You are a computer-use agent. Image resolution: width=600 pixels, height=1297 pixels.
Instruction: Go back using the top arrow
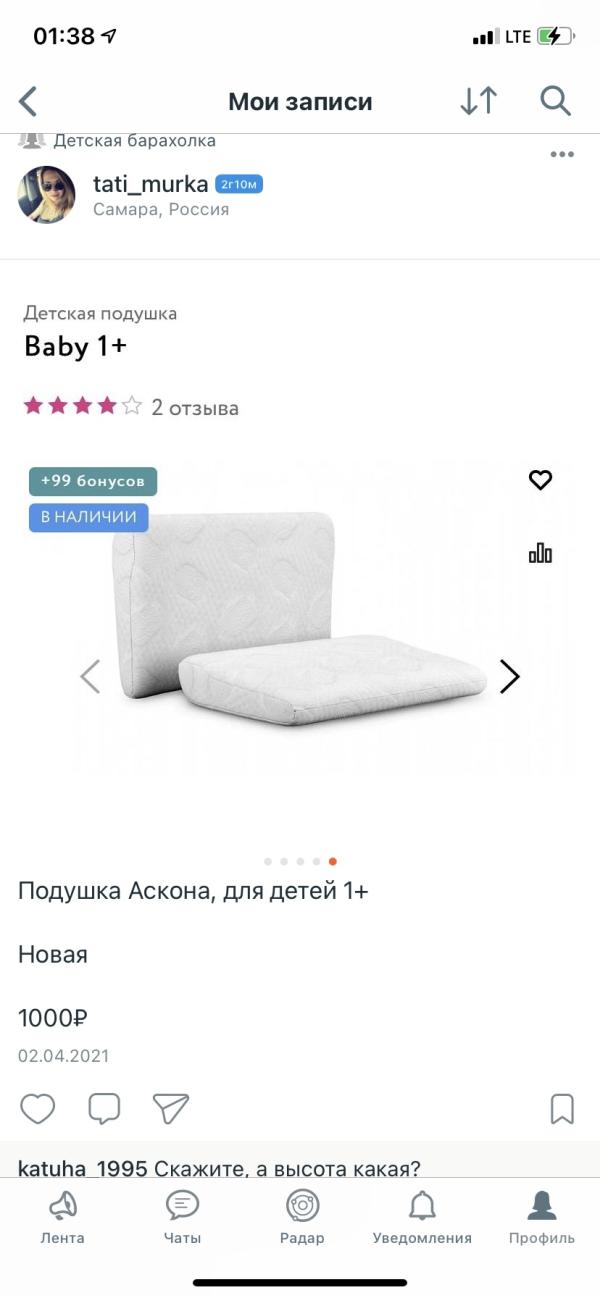pos(28,101)
